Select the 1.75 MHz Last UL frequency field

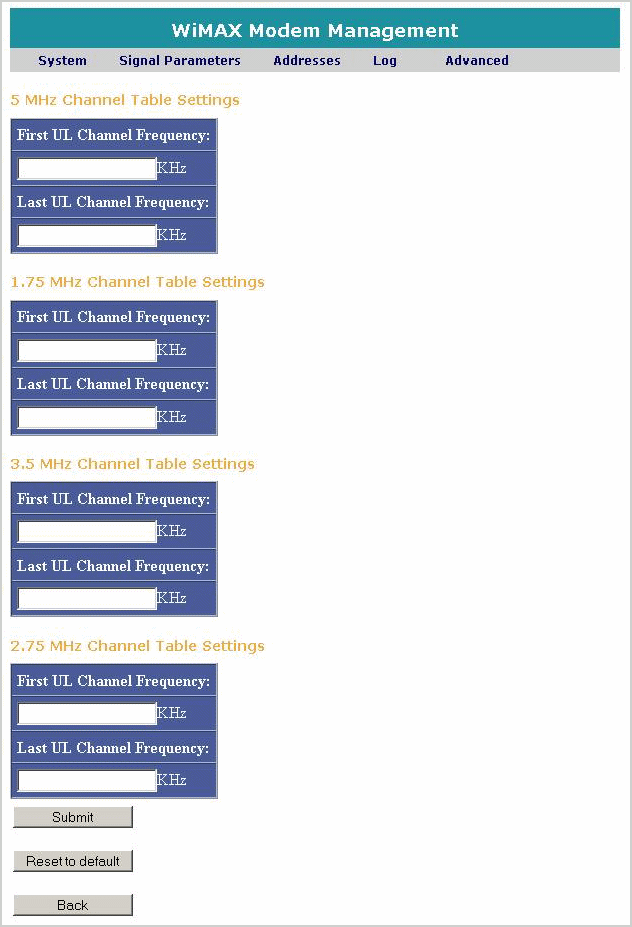coord(87,417)
